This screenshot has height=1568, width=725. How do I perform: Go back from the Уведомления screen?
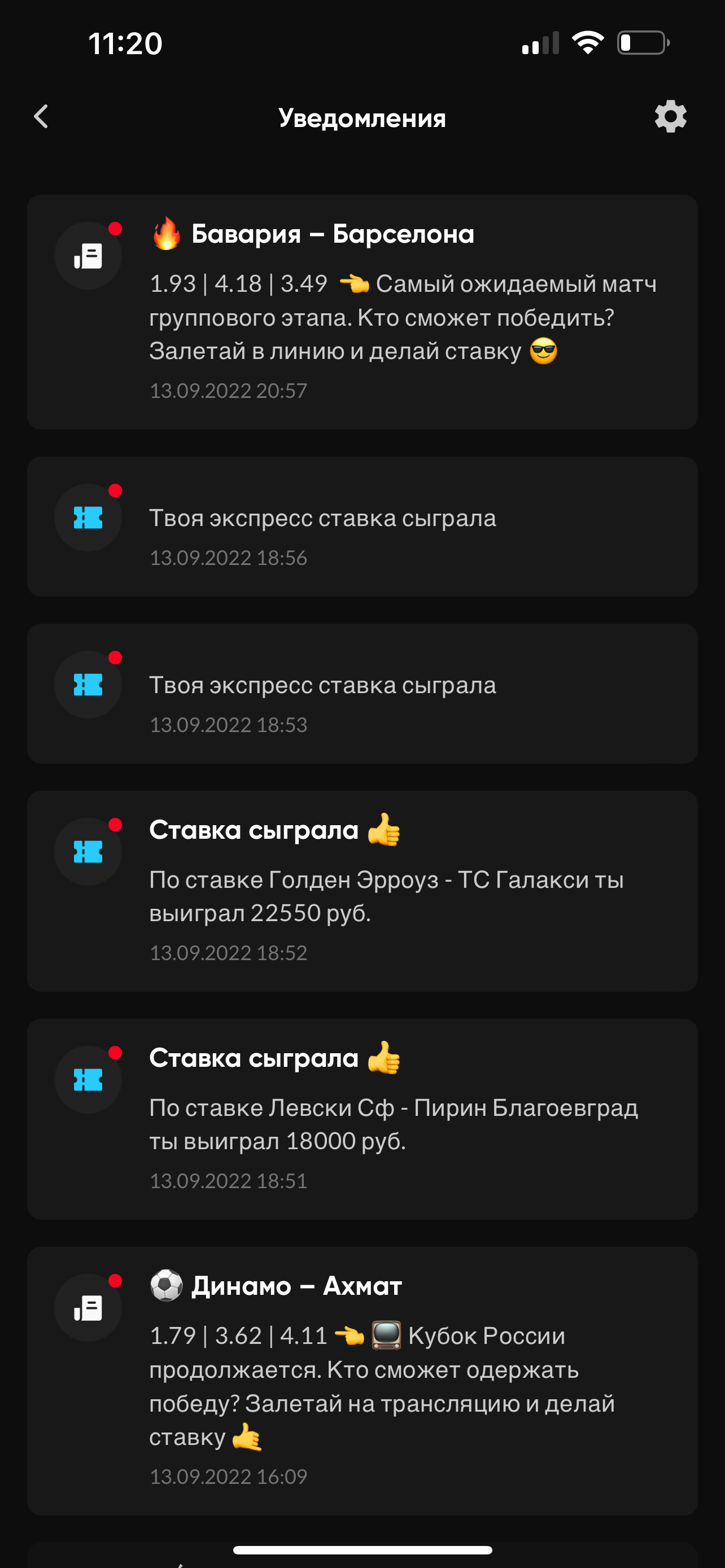41,116
